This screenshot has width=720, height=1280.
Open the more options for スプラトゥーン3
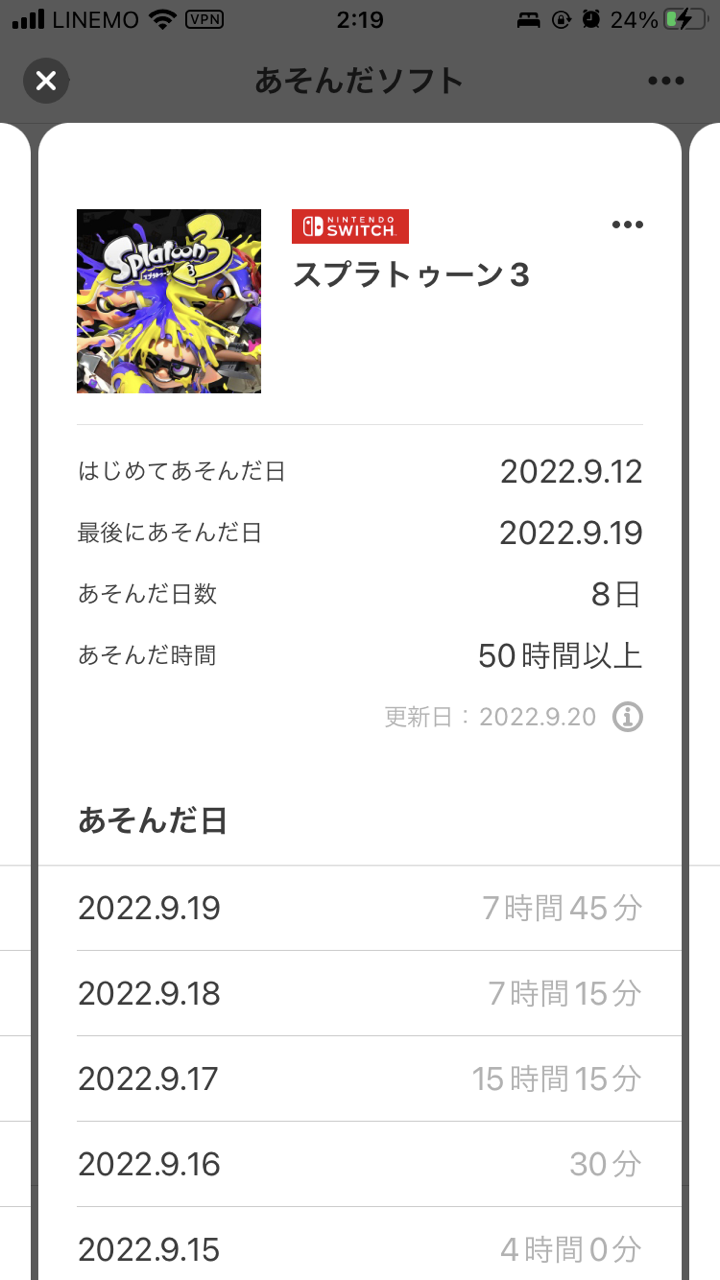627,225
